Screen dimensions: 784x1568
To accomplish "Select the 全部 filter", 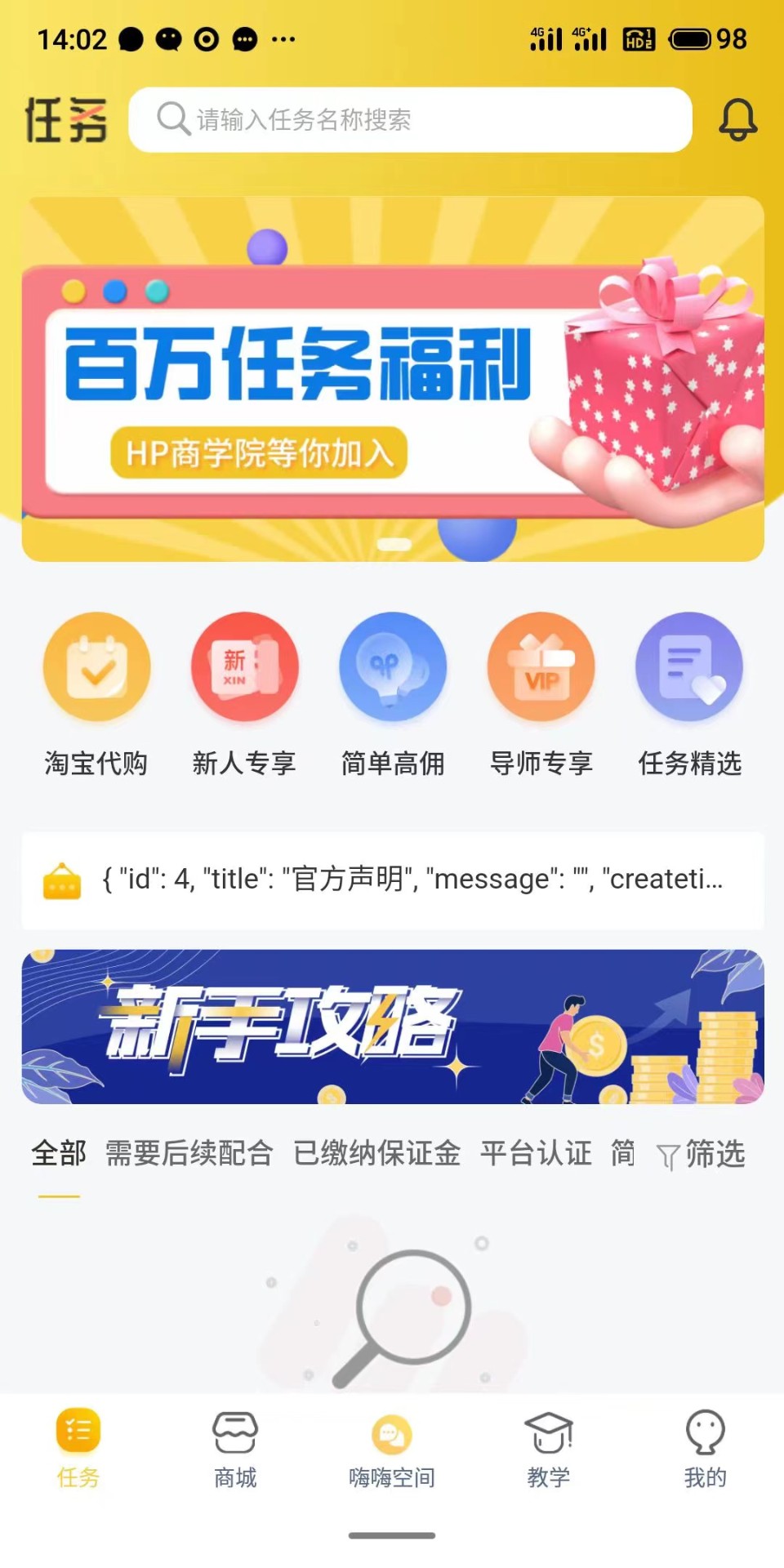I will [x=58, y=1154].
